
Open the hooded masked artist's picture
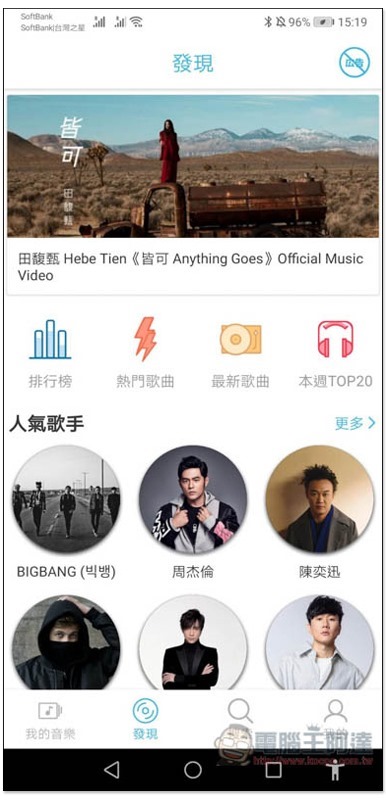click(66, 643)
